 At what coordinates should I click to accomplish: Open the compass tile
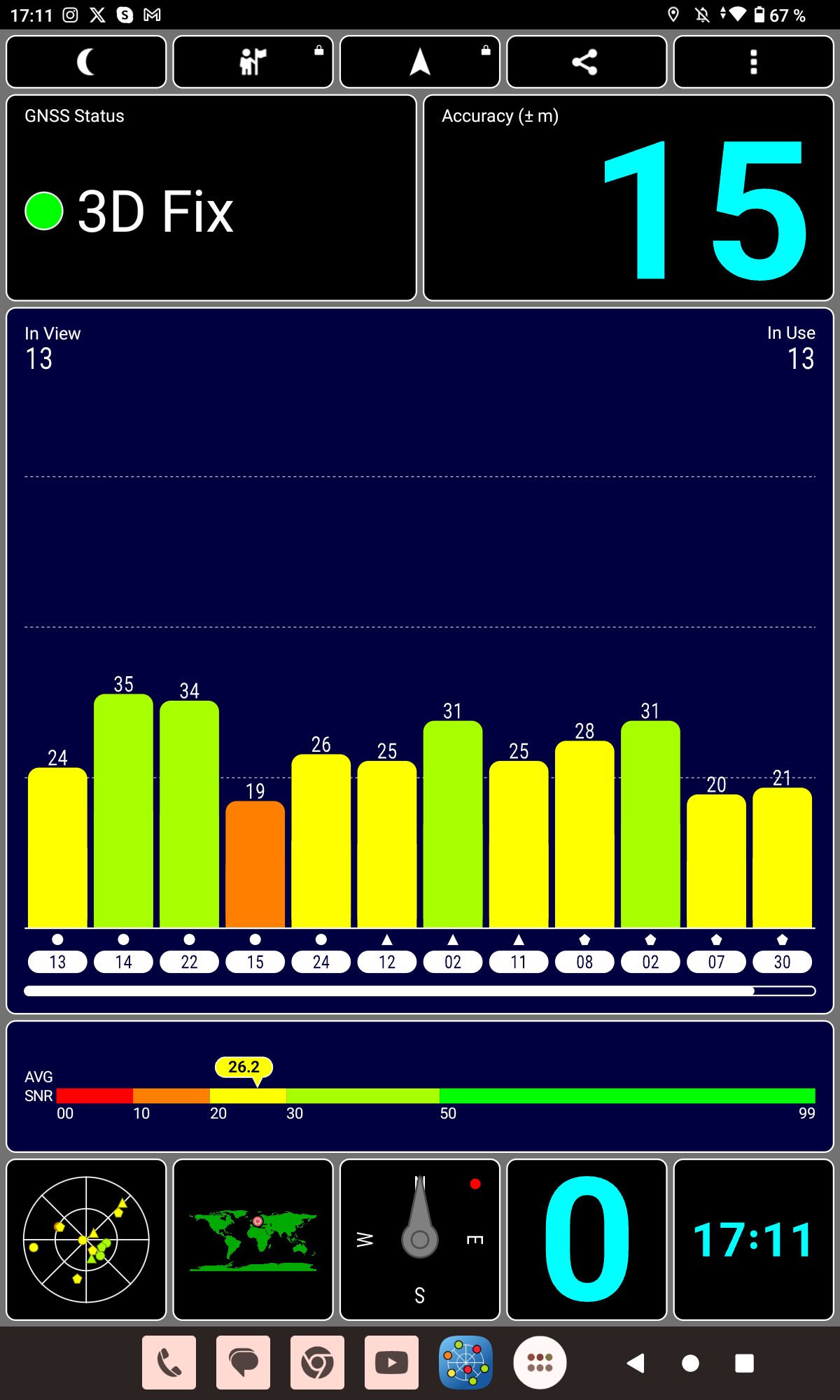[x=420, y=1240]
